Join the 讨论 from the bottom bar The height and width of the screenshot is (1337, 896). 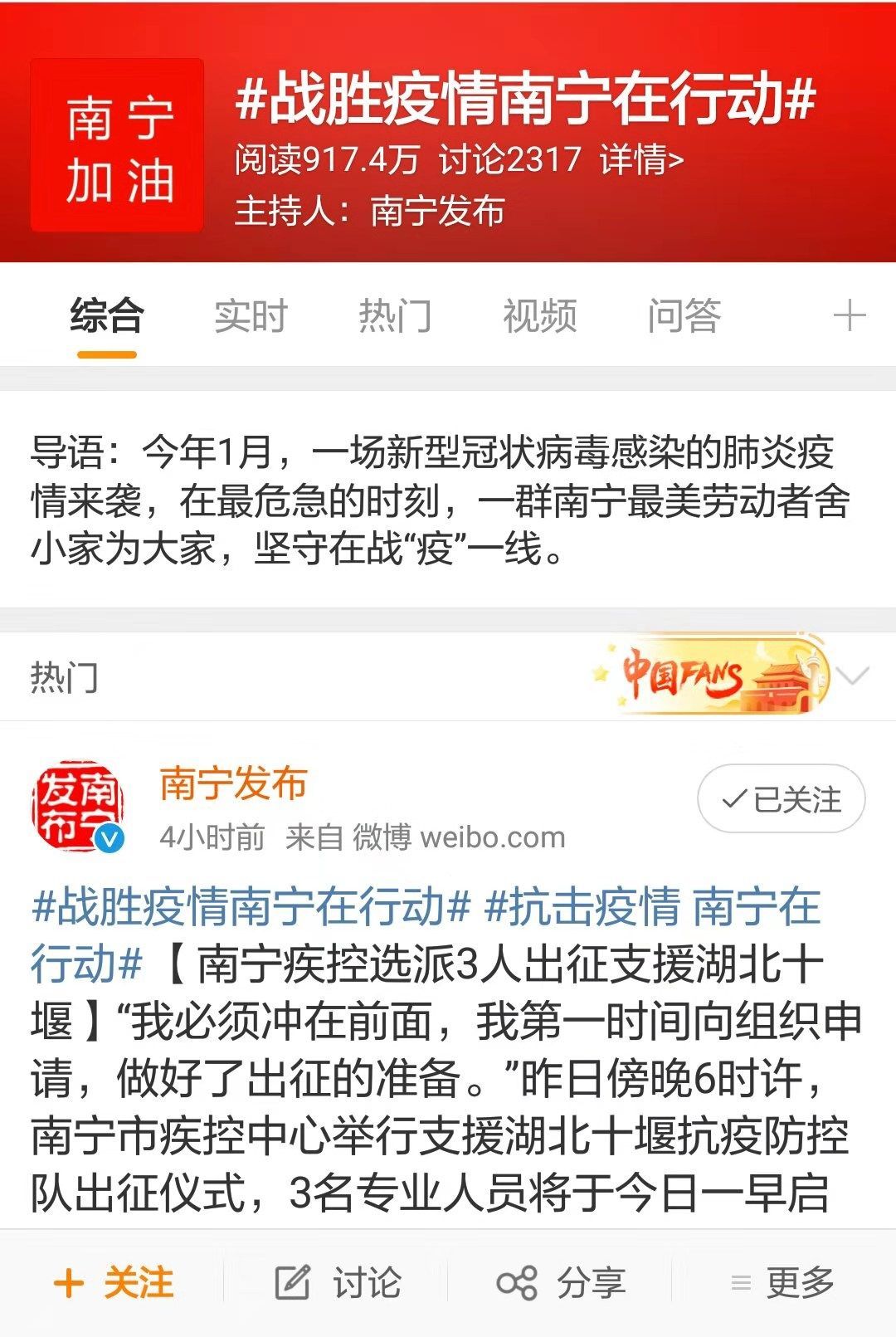pyautogui.click(x=338, y=1283)
